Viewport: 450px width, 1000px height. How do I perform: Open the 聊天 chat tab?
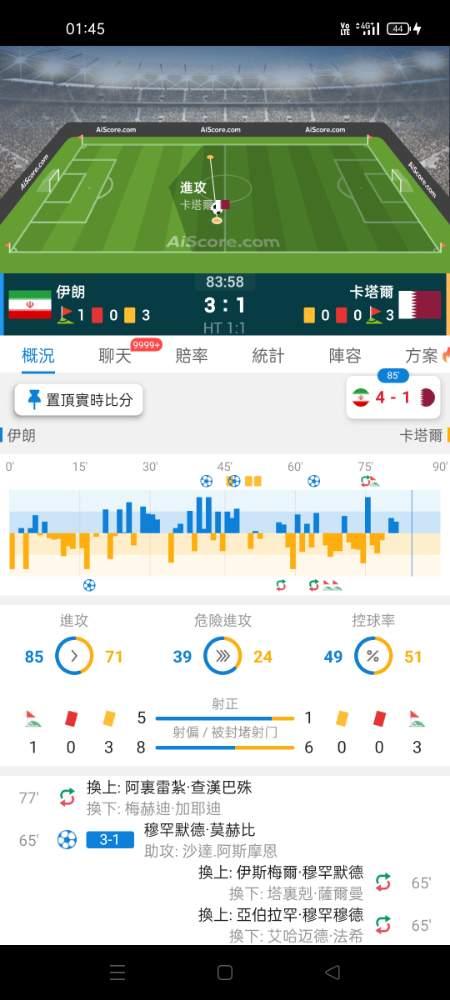point(115,355)
